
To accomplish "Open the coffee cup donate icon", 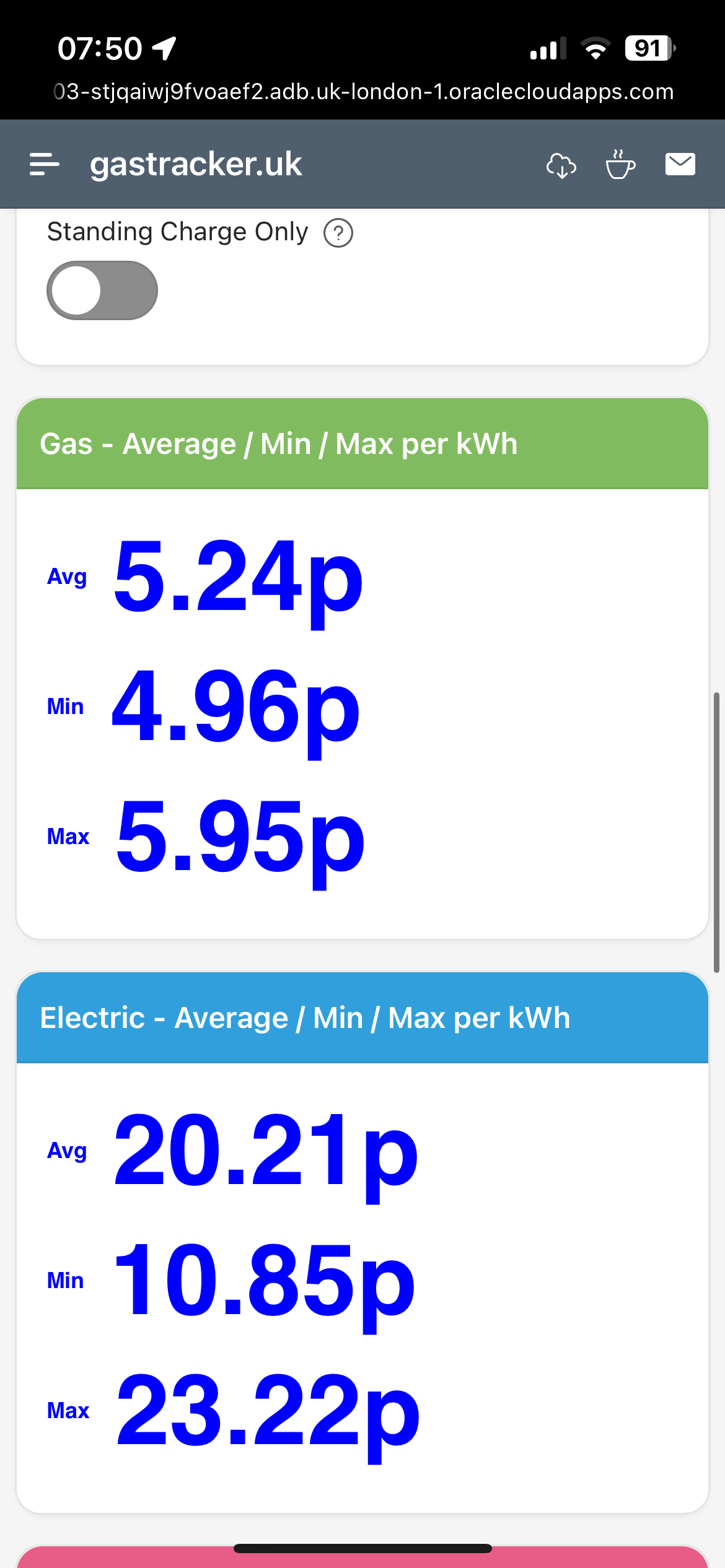I will pyautogui.click(x=620, y=165).
